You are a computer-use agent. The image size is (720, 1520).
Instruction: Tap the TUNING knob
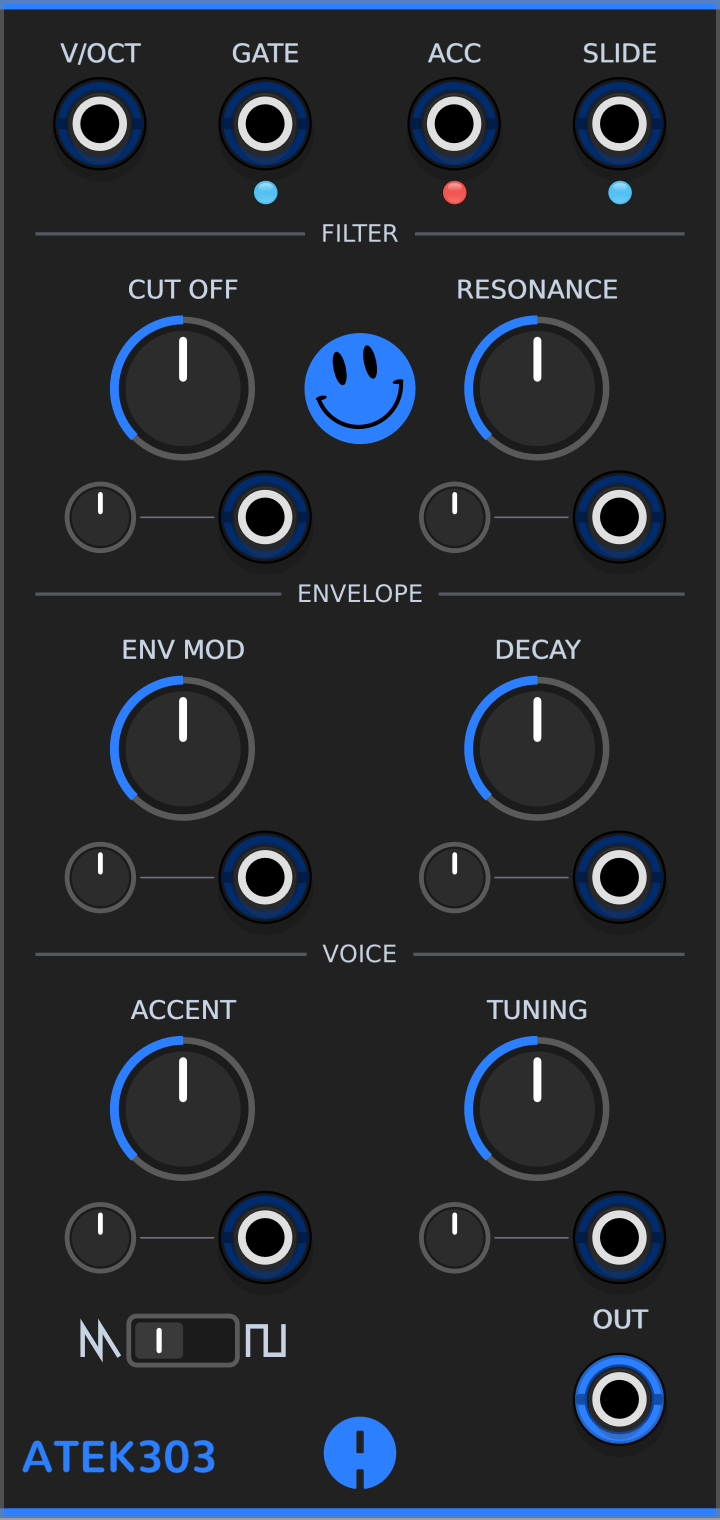point(537,1108)
